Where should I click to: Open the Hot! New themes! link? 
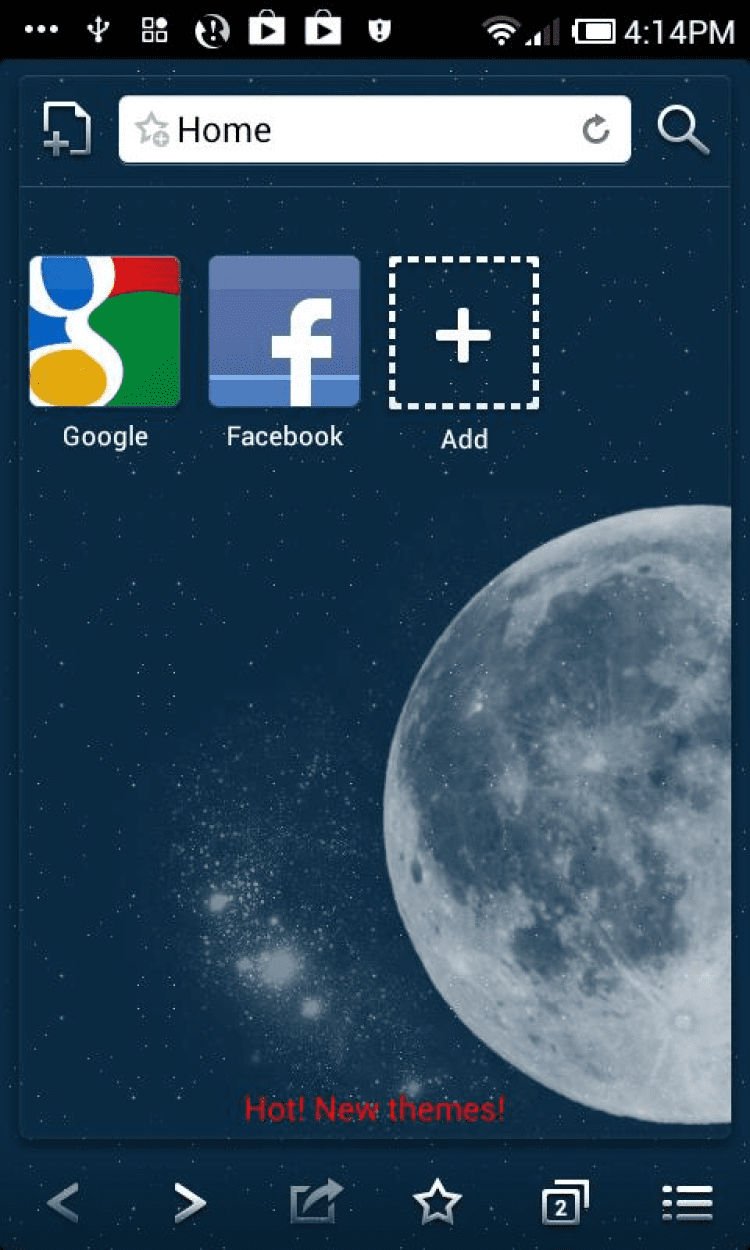pyautogui.click(x=375, y=1109)
